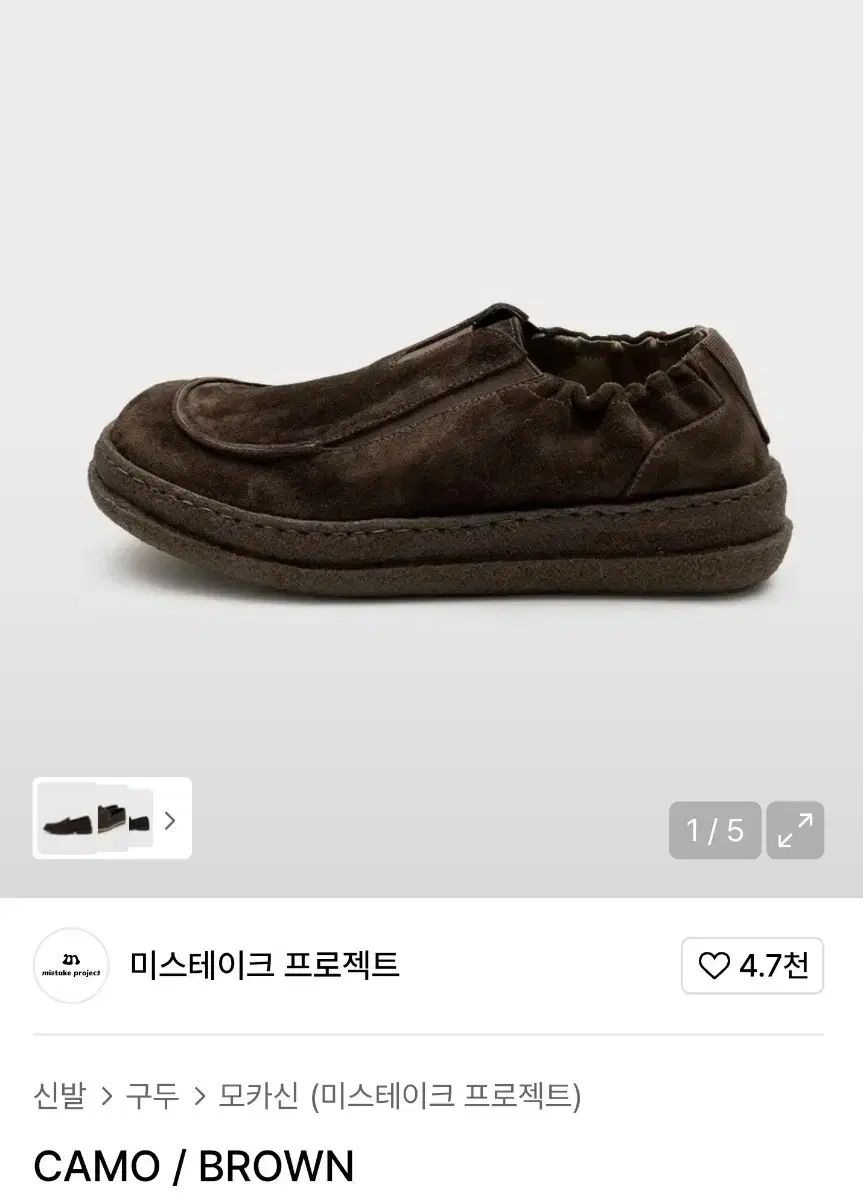Expand the product image to fullscreen
The image size is (863, 1200).
pyautogui.click(x=795, y=830)
